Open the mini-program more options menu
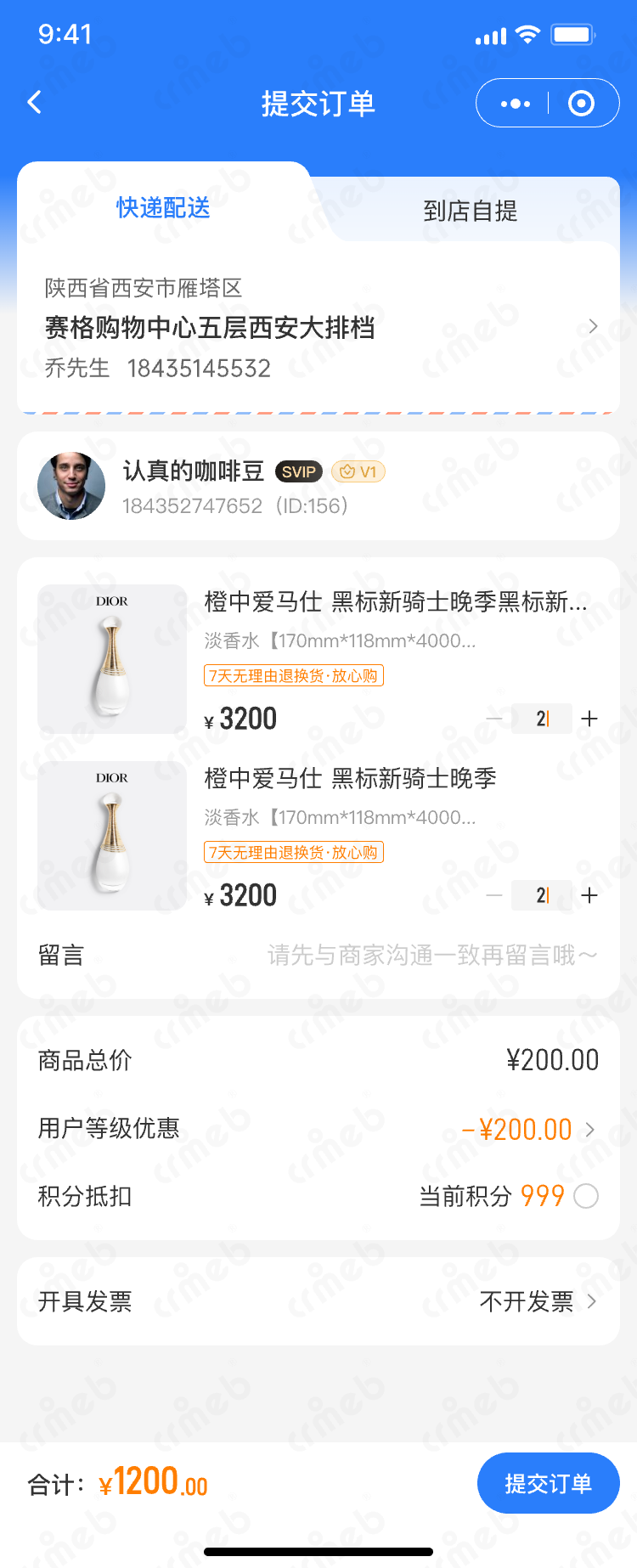The height and width of the screenshot is (1568, 637). coord(515,104)
